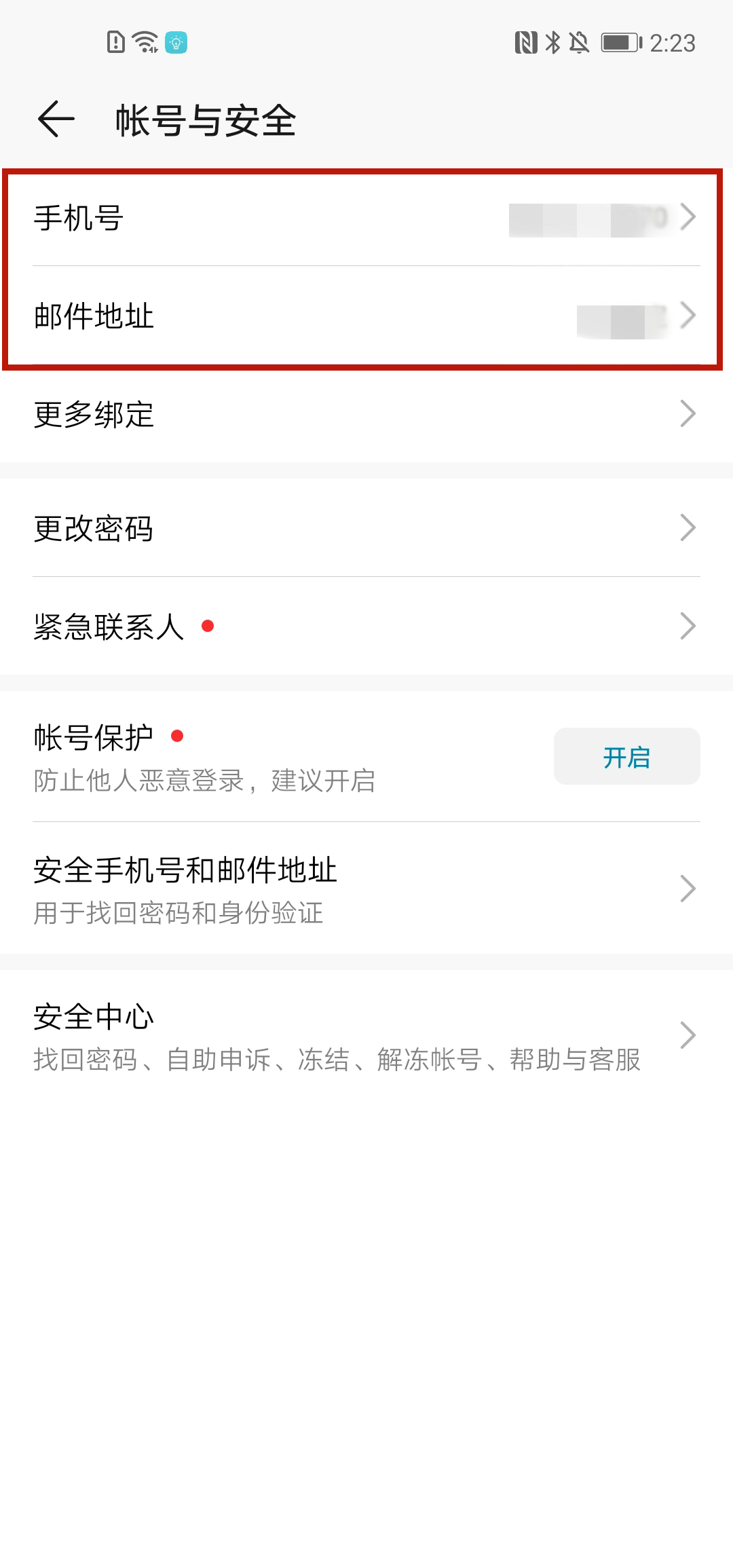The height and width of the screenshot is (1568, 733).
Task: Open the 帐号与安全 title area
Action: (x=206, y=121)
